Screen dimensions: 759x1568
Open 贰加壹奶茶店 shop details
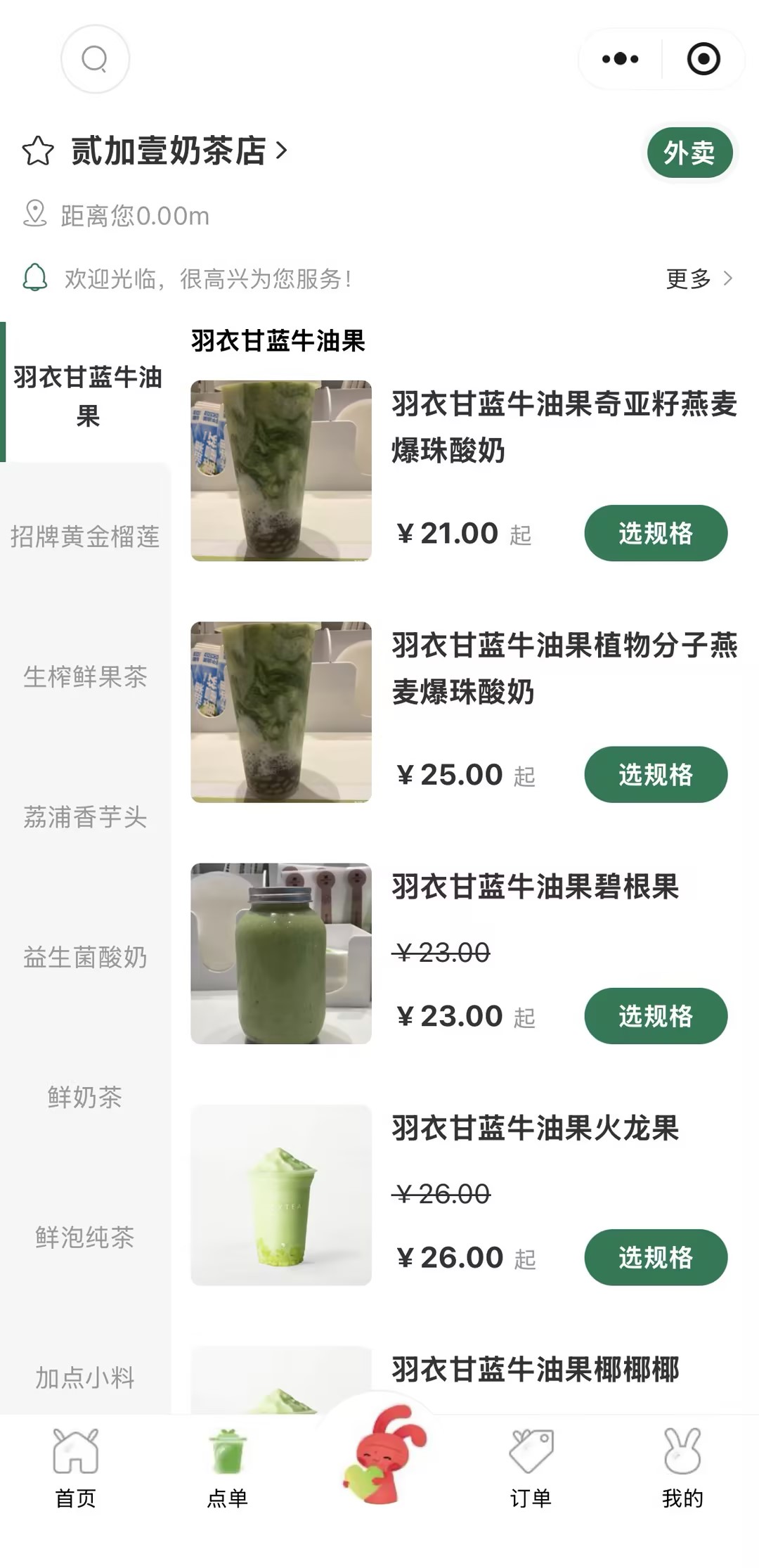coord(179,151)
